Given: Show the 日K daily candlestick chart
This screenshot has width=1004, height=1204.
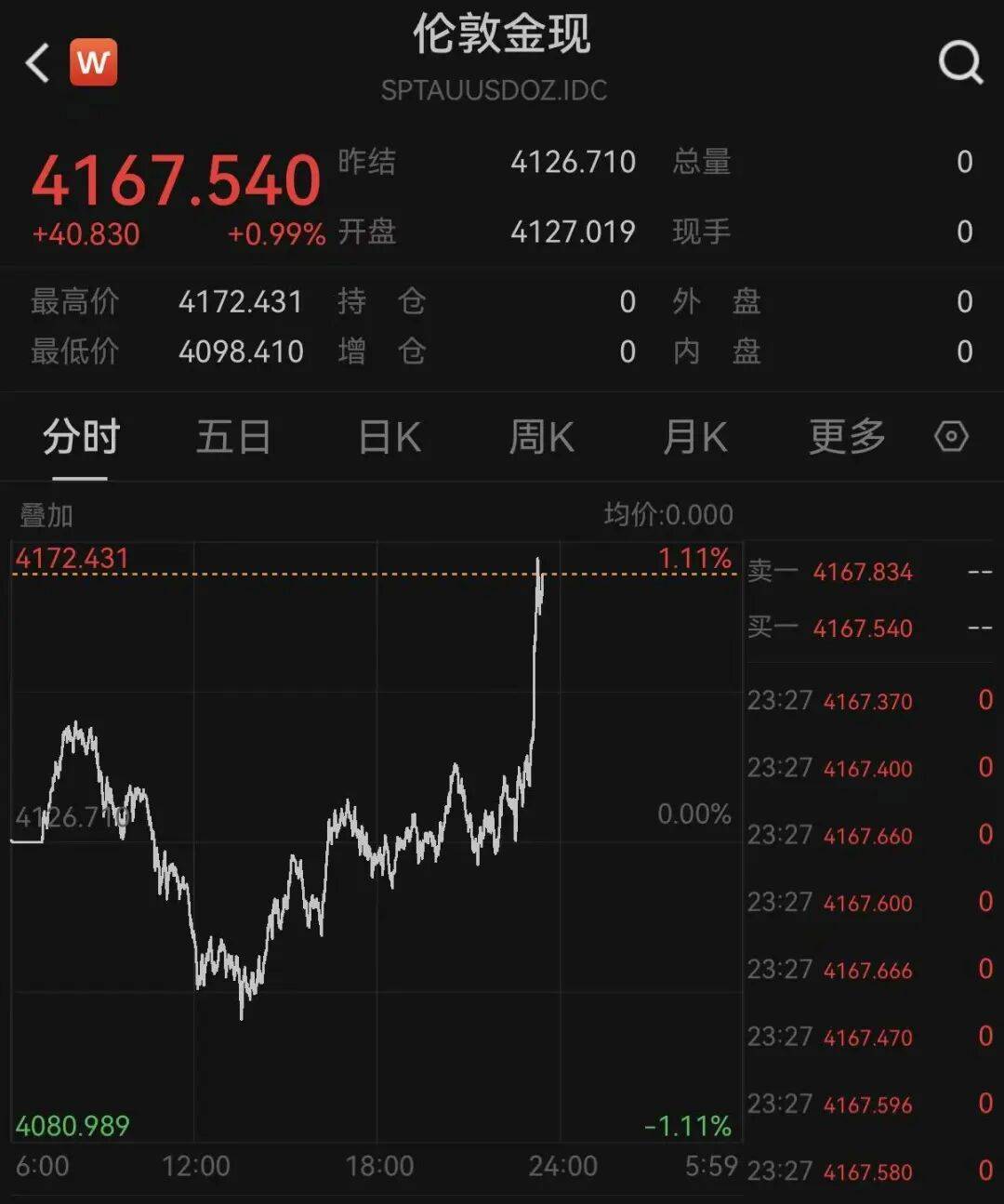Looking at the screenshot, I should [390, 437].
